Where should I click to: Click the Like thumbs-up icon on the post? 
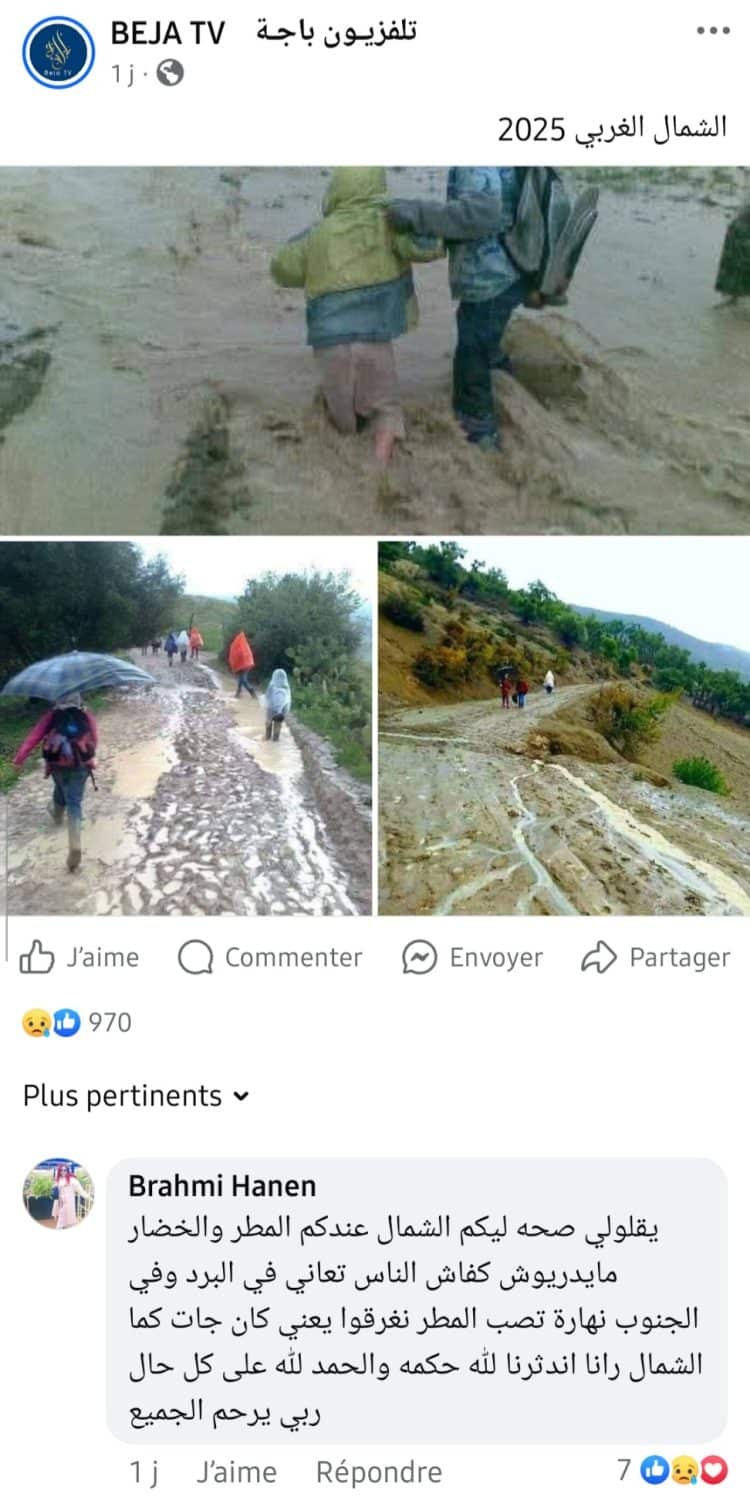click(x=38, y=957)
